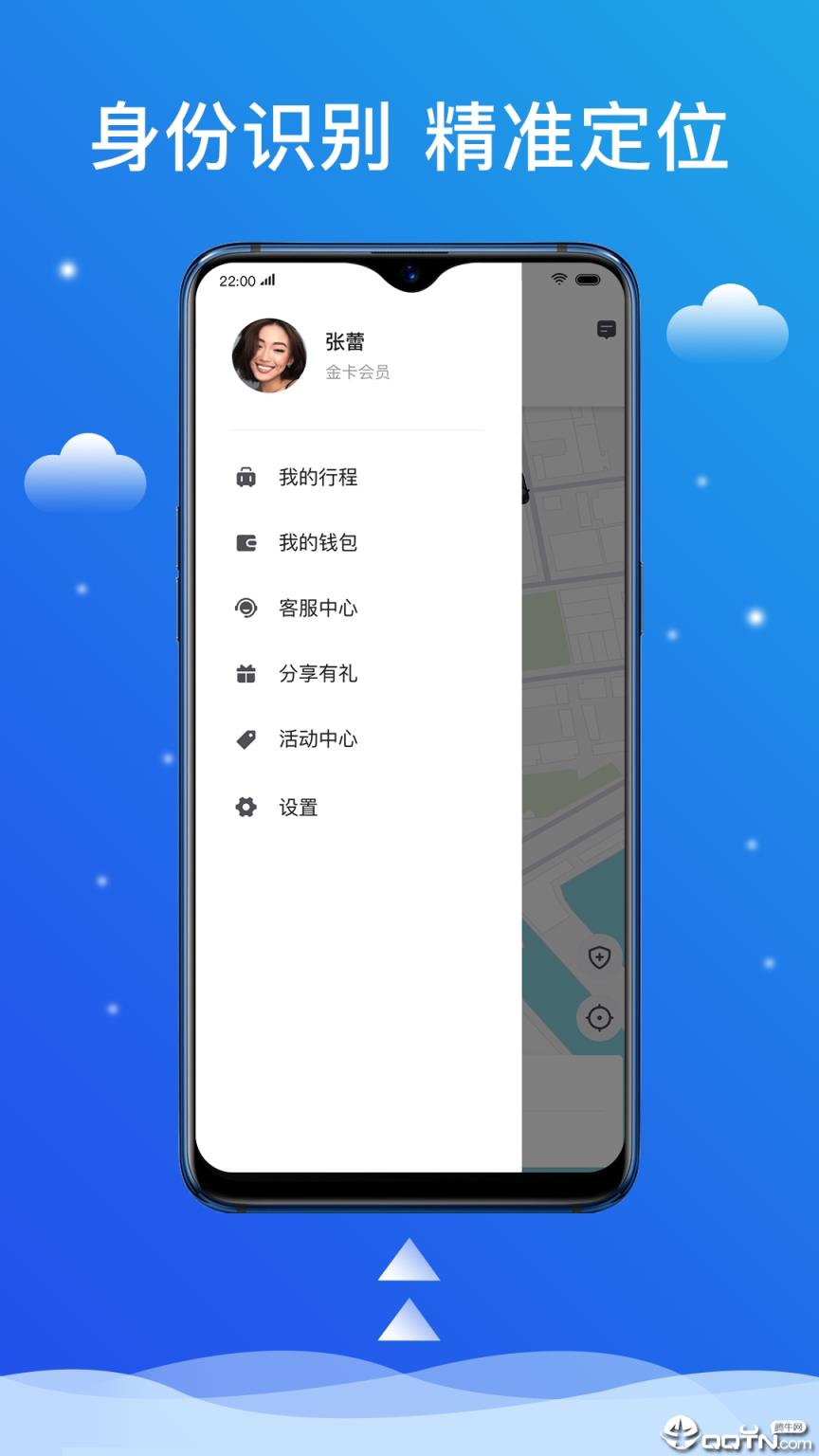Click the 客服中心 headset icon
Viewport: 819px width, 1456px height.
[x=246, y=609]
